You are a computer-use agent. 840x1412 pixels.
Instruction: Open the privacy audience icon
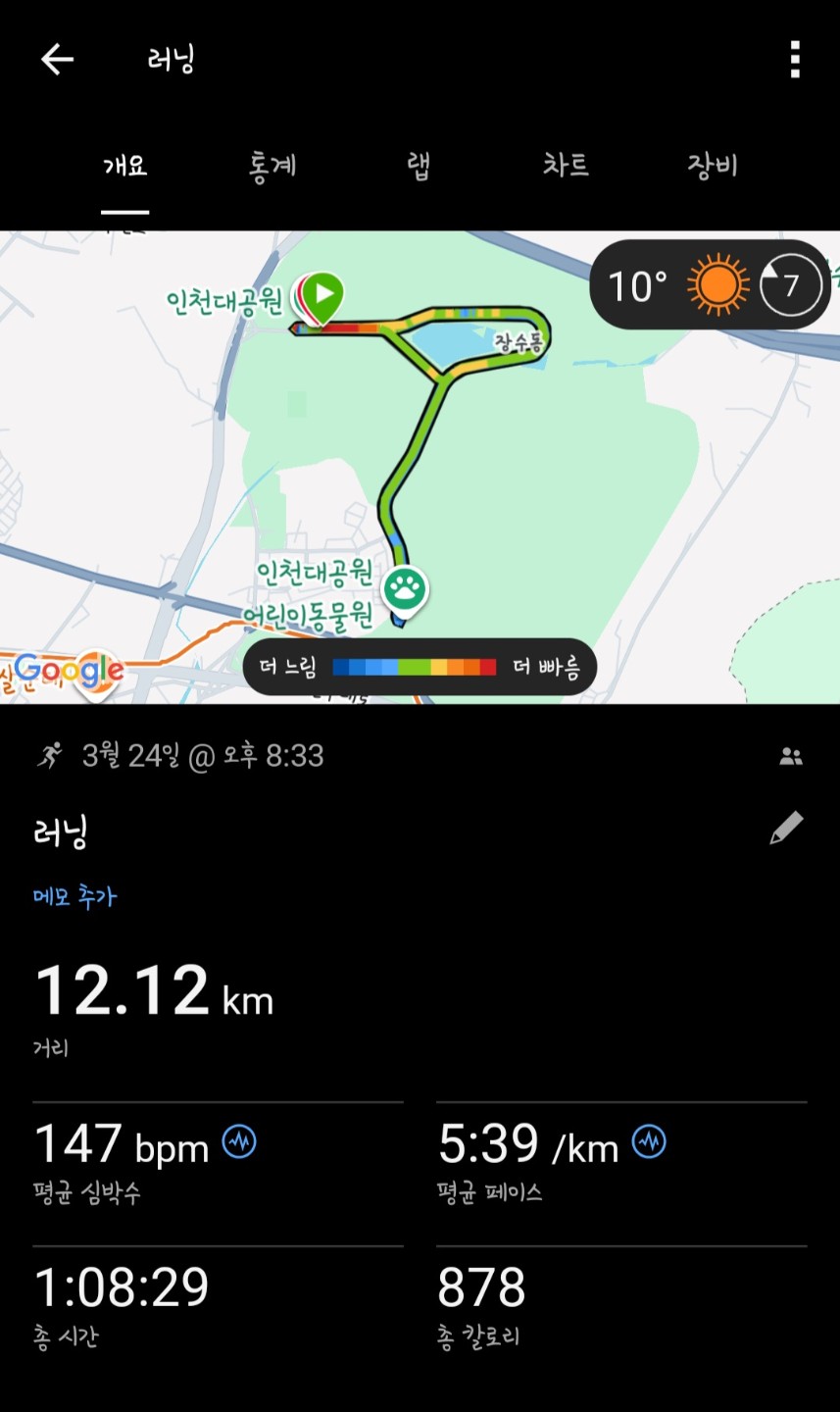790,756
